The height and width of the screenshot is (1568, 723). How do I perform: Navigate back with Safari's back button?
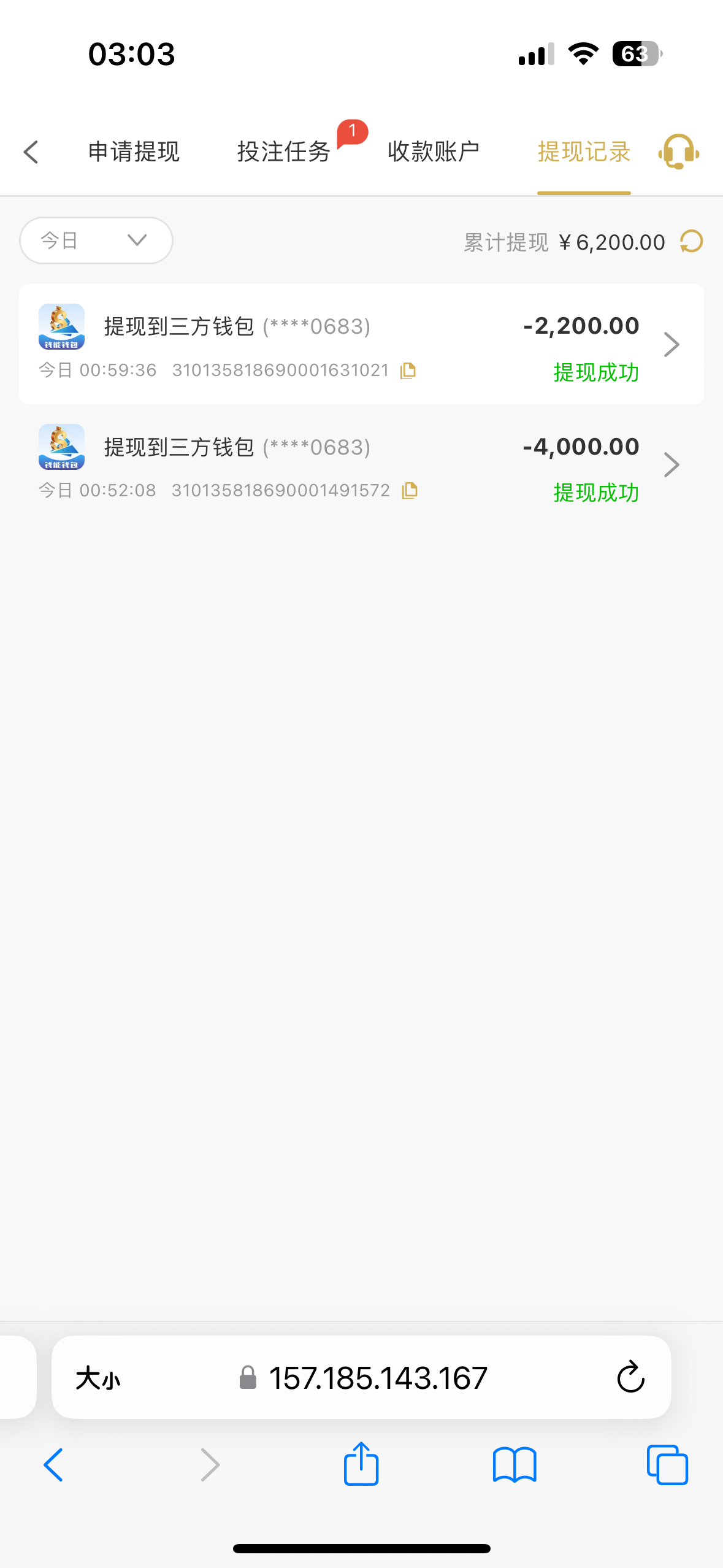[54, 1464]
